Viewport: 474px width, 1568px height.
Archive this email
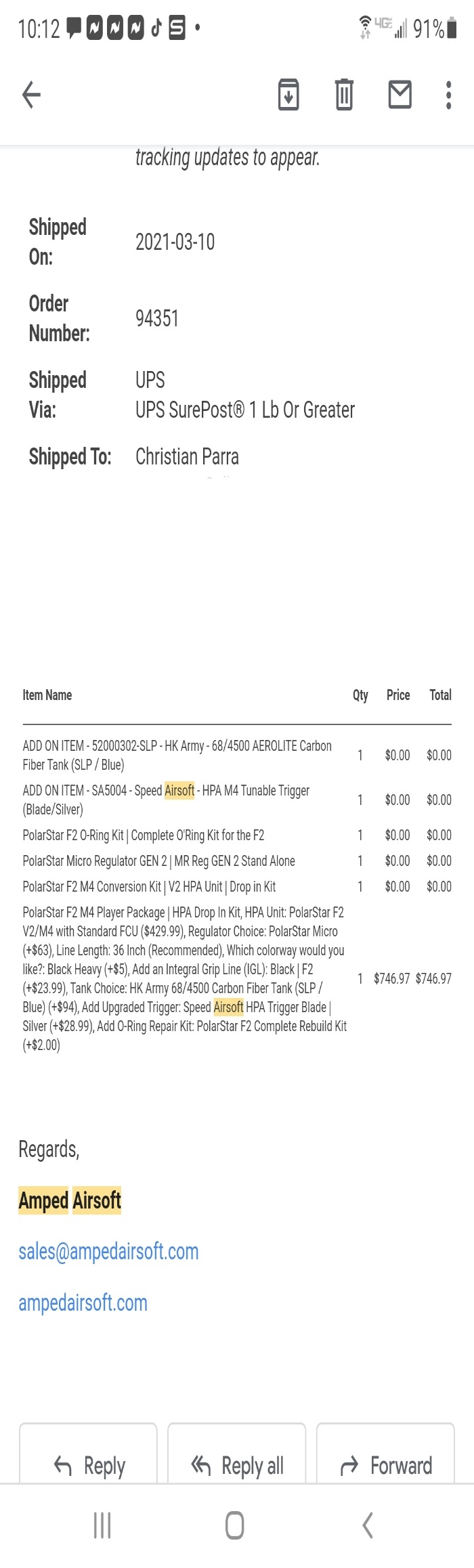tap(288, 94)
